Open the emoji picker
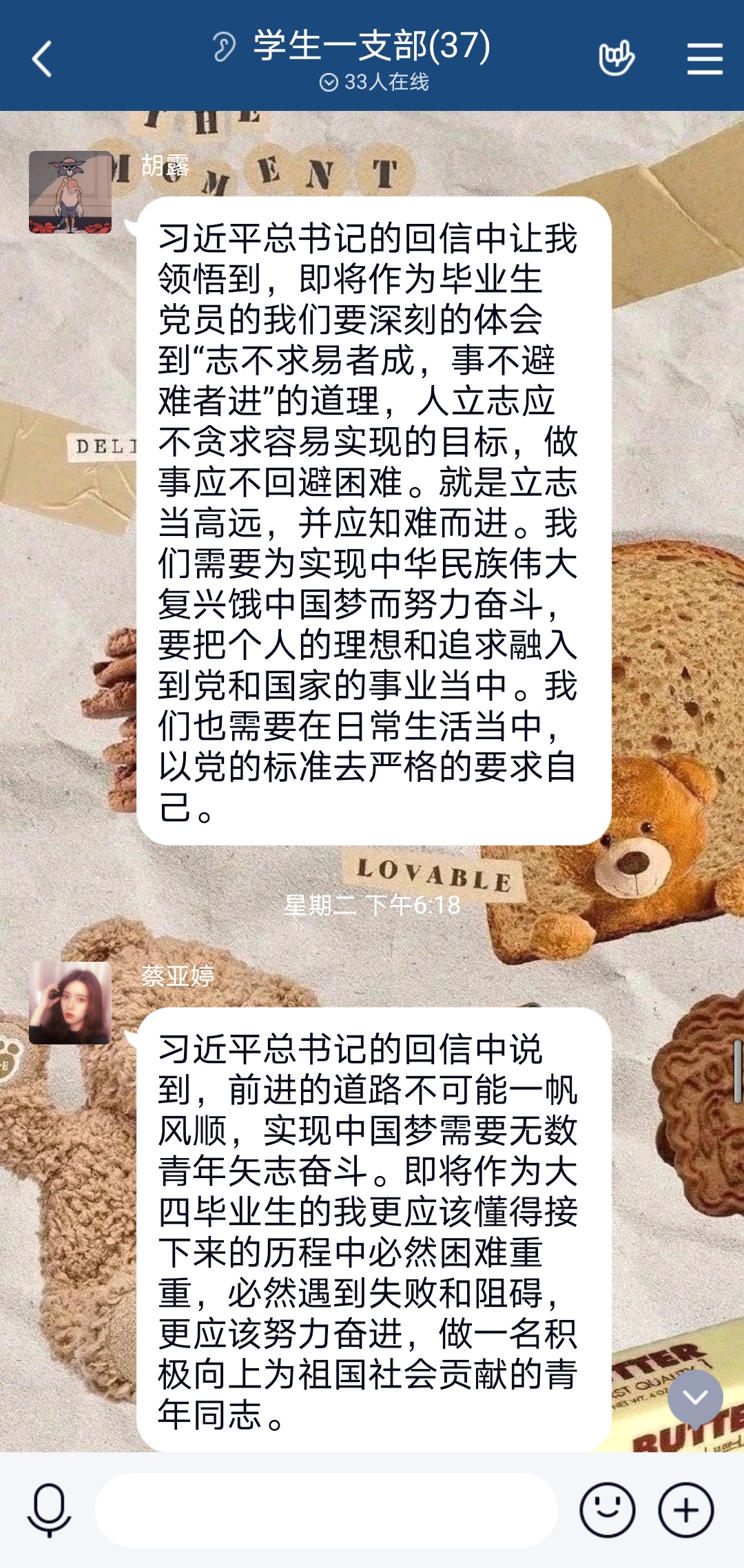The image size is (744, 1568). point(607,1510)
